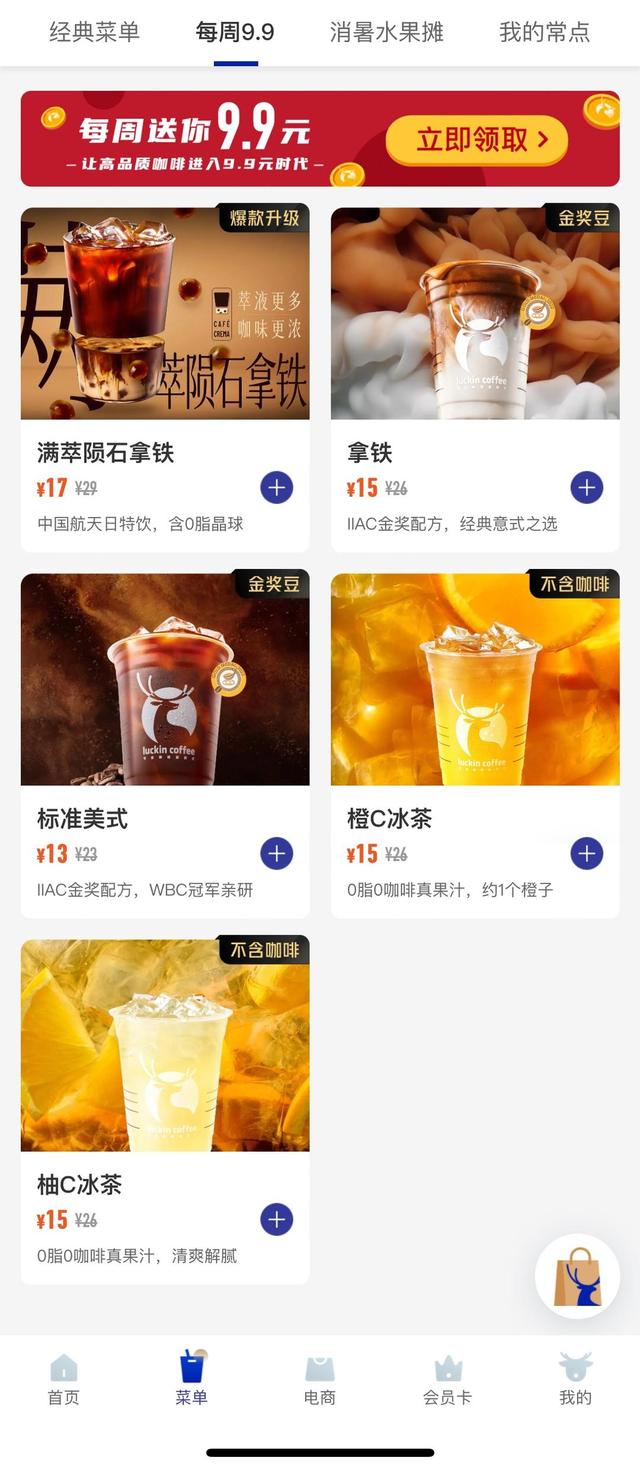Image resolution: width=640 pixels, height=1470 pixels.
Task: Add 拿铁 to the cart
Action: (586, 488)
